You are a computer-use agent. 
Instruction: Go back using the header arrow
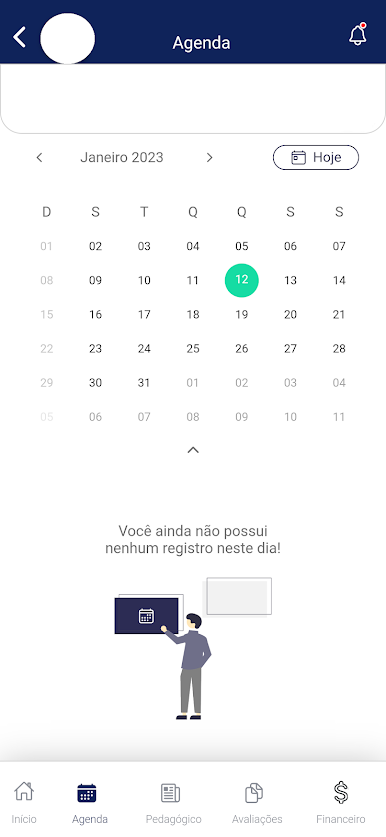coord(20,37)
